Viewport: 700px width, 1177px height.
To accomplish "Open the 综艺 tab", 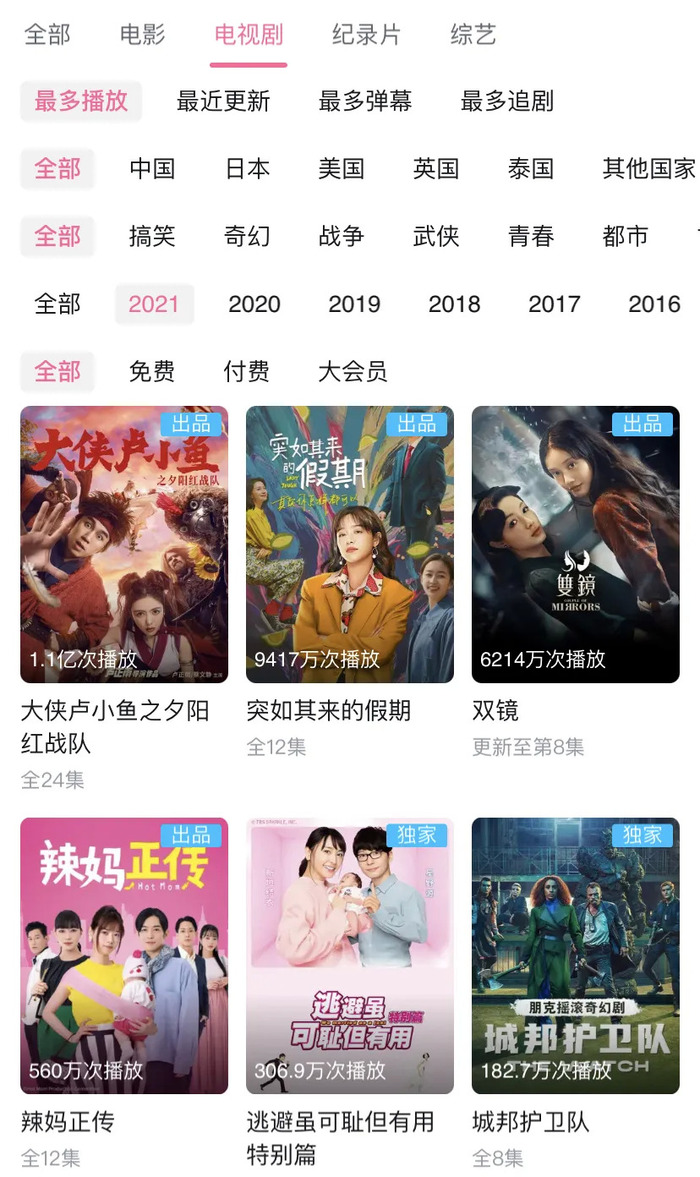I will (473, 35).
